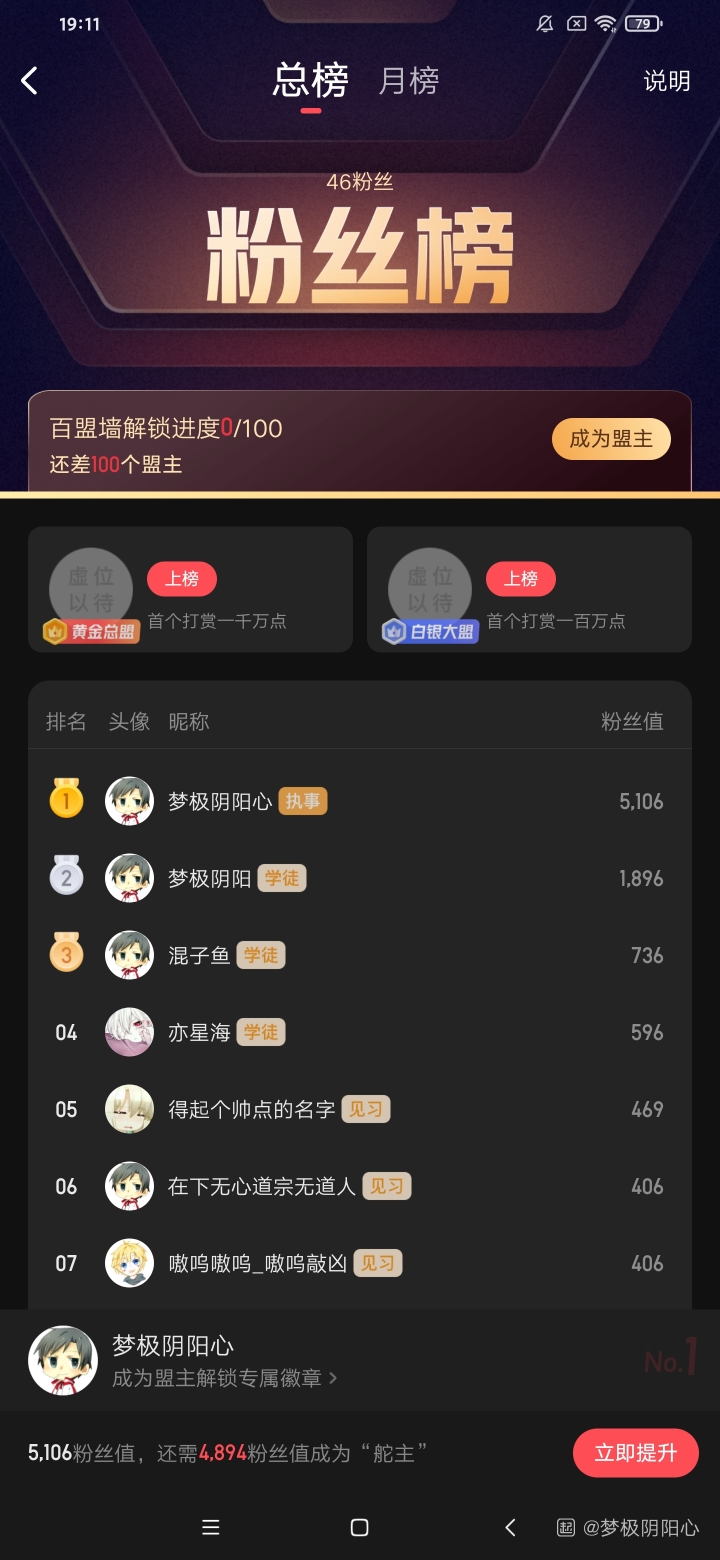Open recent apps in the navigation bar
This screenshot has height=1560, width=720.
point(210,1527)
